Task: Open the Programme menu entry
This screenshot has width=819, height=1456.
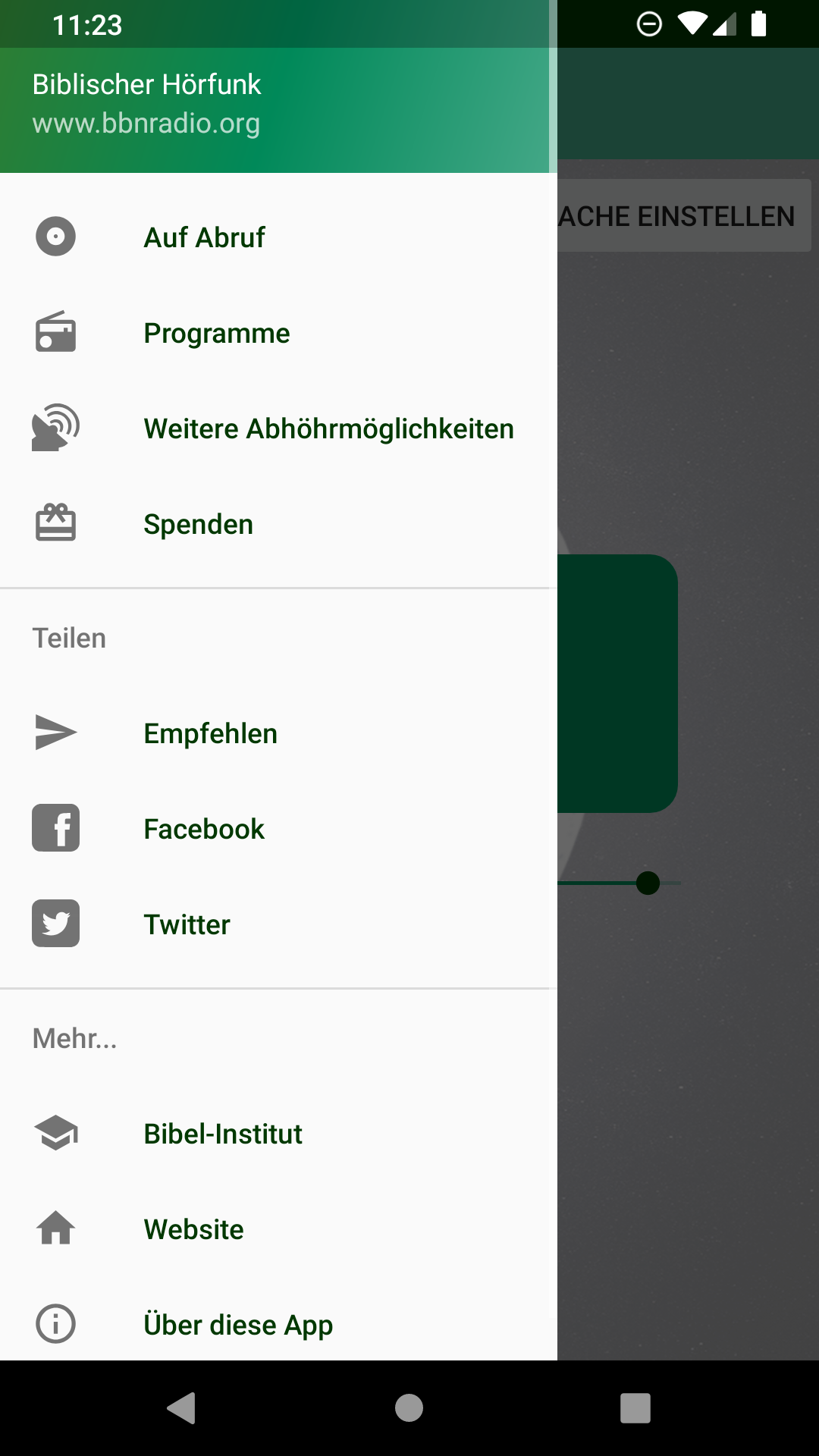Action: pyautogui.click(x=216, y=332)
